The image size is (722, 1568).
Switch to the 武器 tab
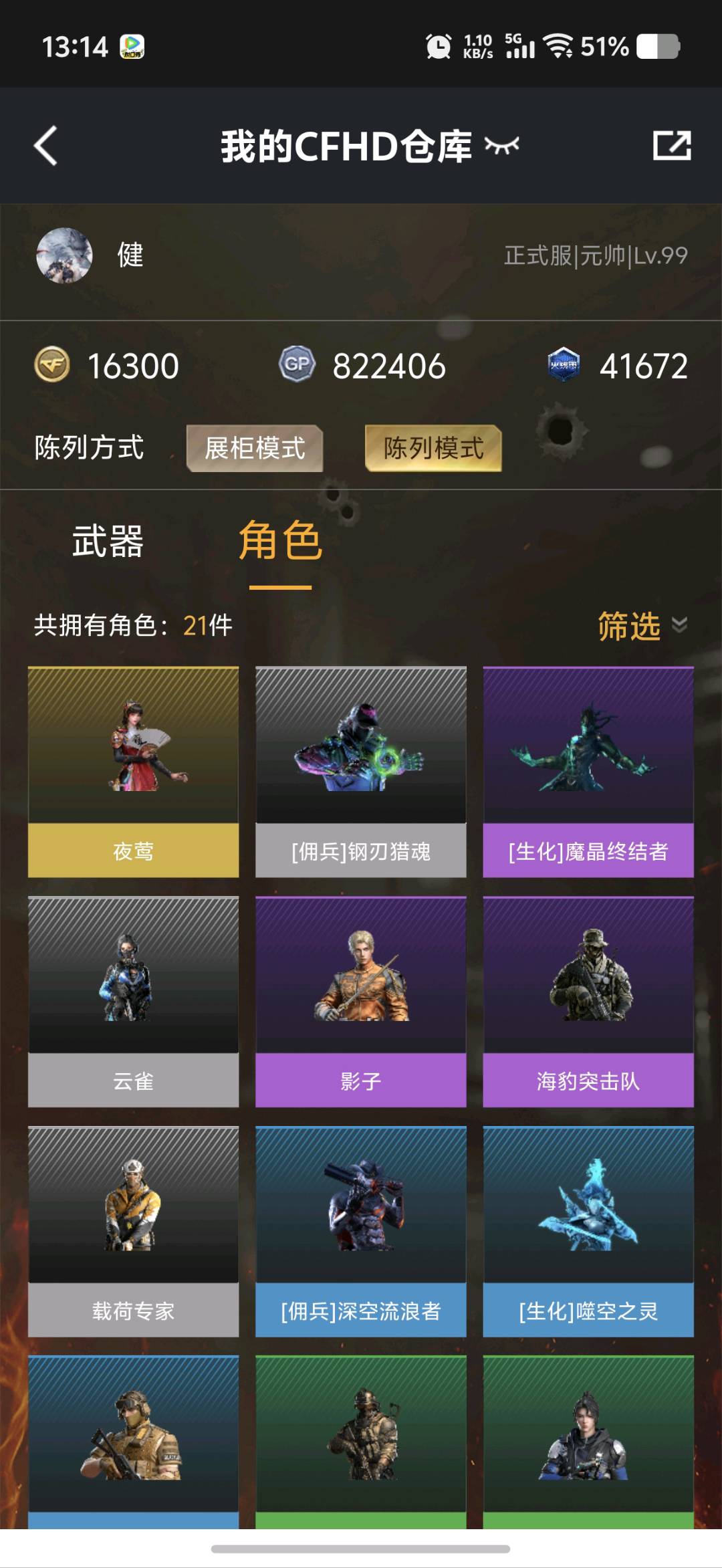[108, 541]
